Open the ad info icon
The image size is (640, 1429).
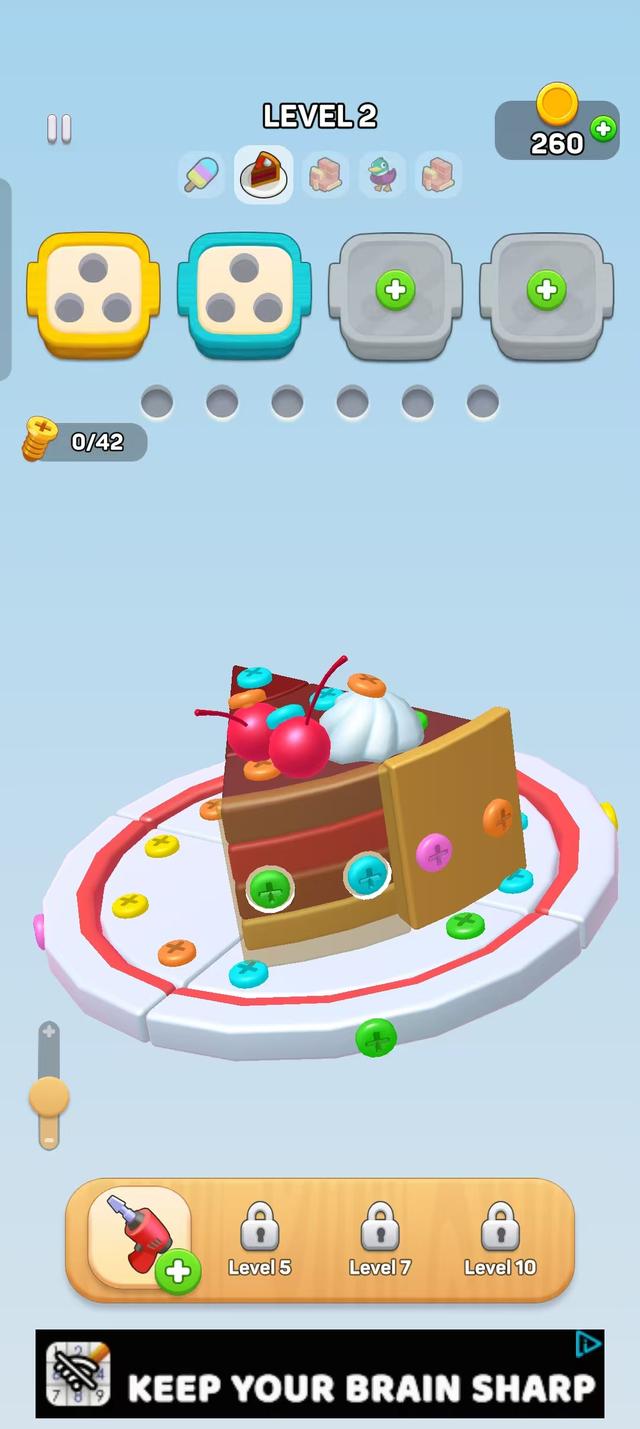(589, 1344)
